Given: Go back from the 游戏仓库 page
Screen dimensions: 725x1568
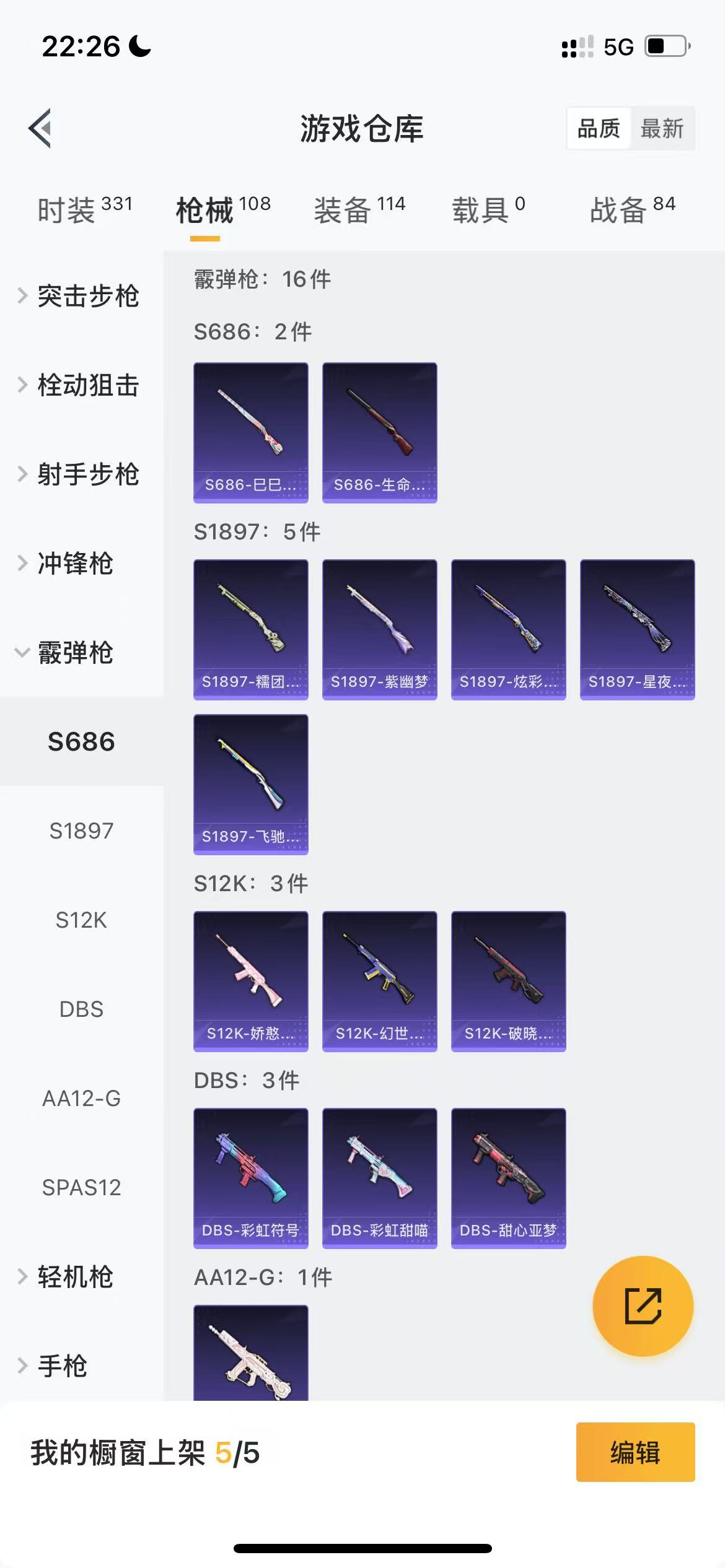Looking at the screenshot, I should (41, 129).
